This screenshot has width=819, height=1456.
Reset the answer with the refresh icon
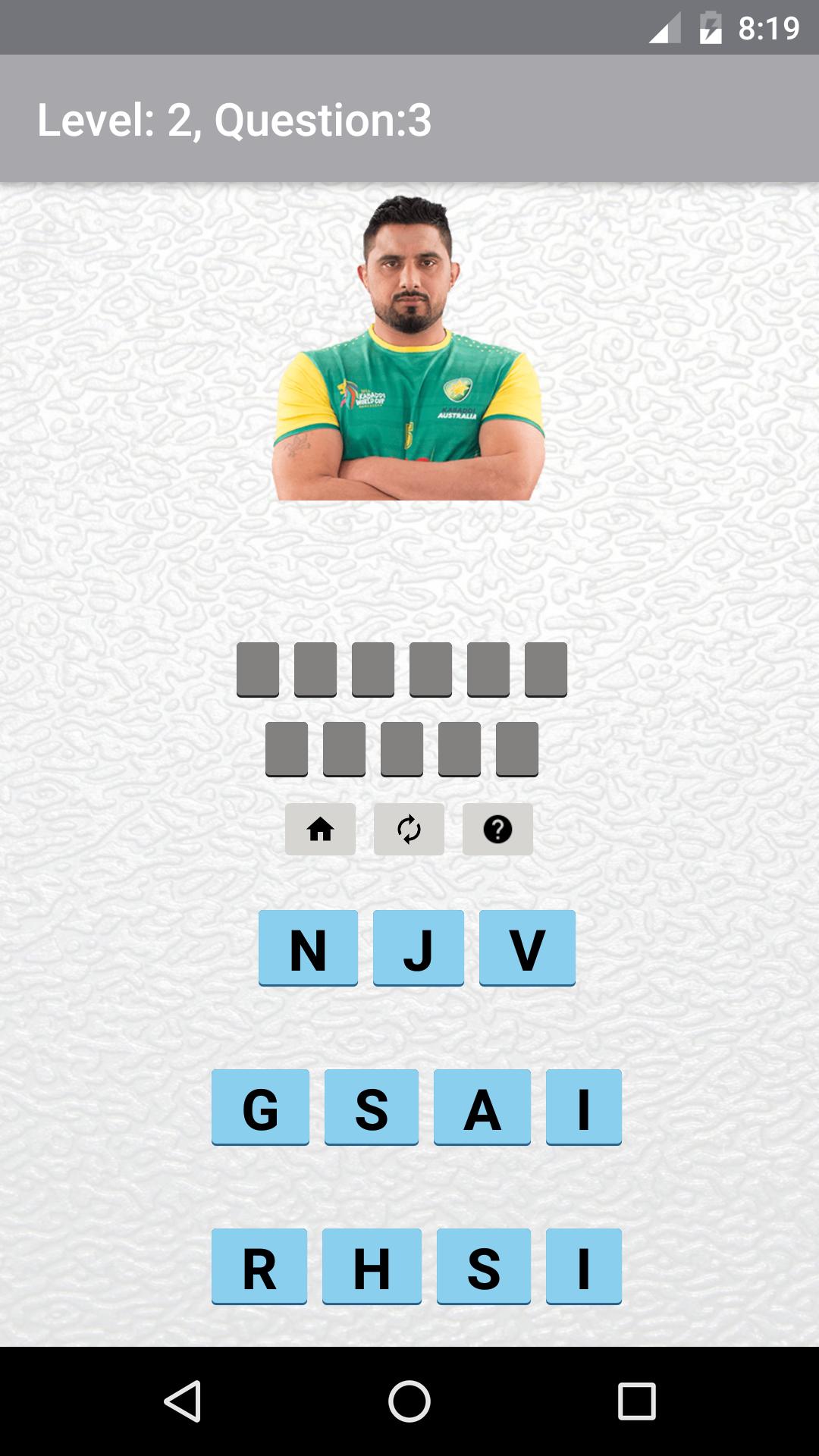(x=409, y=829)
